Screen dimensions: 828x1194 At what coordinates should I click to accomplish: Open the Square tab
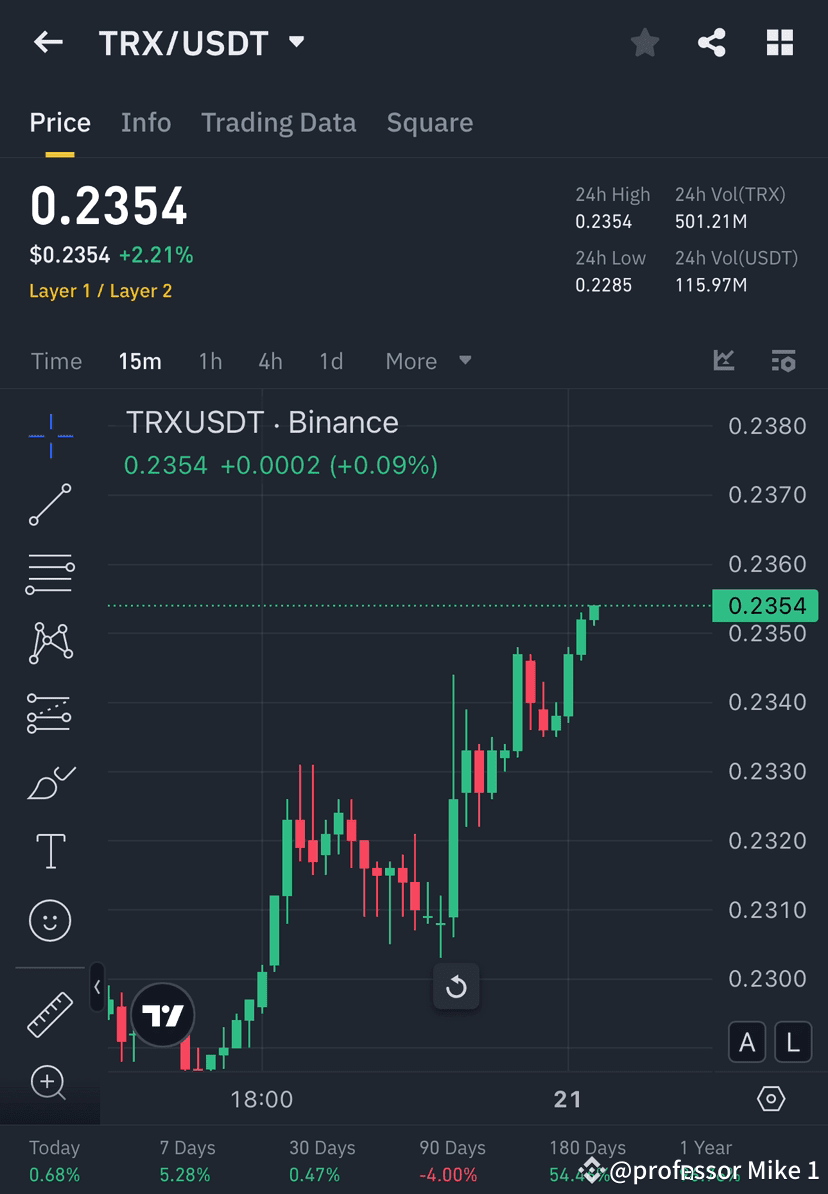[429, 122]
